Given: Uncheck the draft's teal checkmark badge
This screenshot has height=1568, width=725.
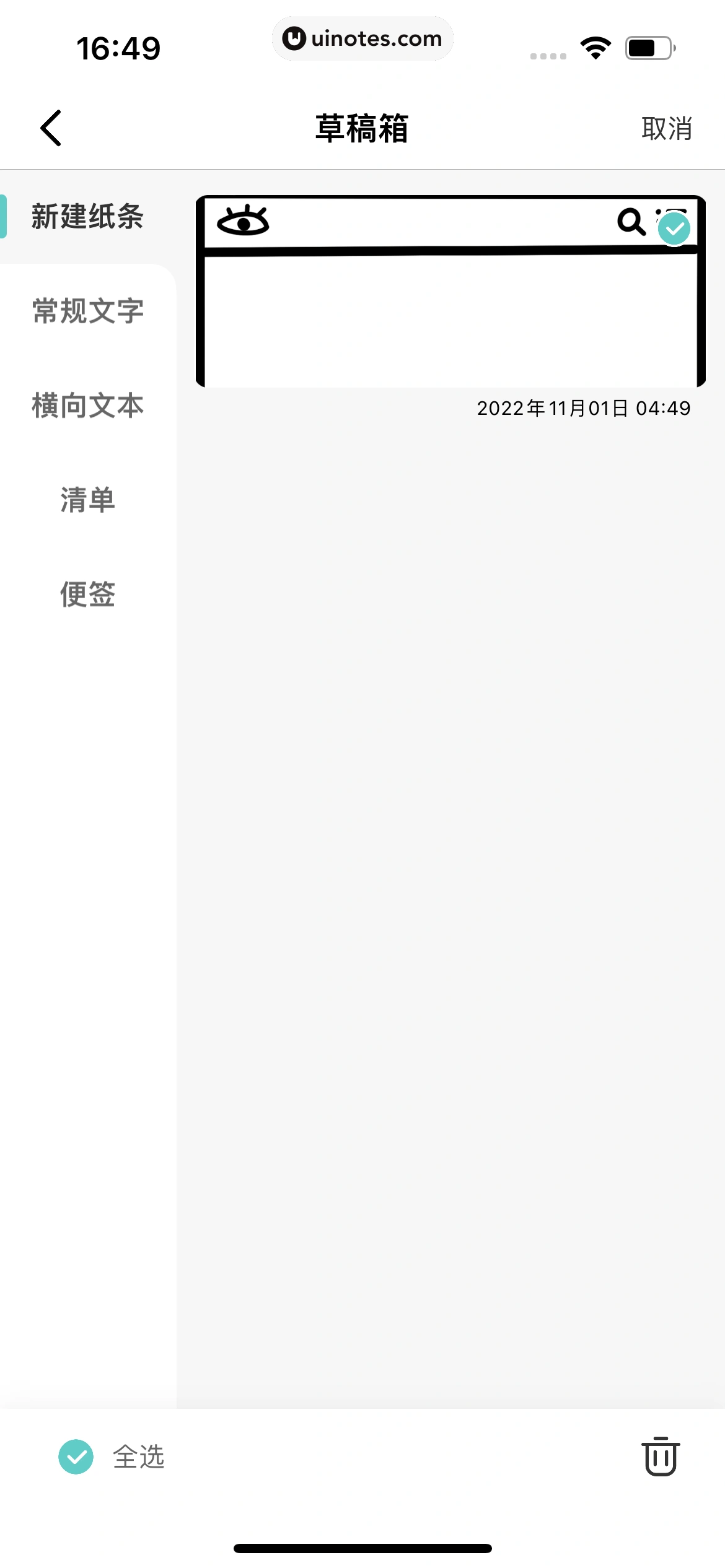Looking at the screenshot, I should pyautogui.click(x=675, y=228).
